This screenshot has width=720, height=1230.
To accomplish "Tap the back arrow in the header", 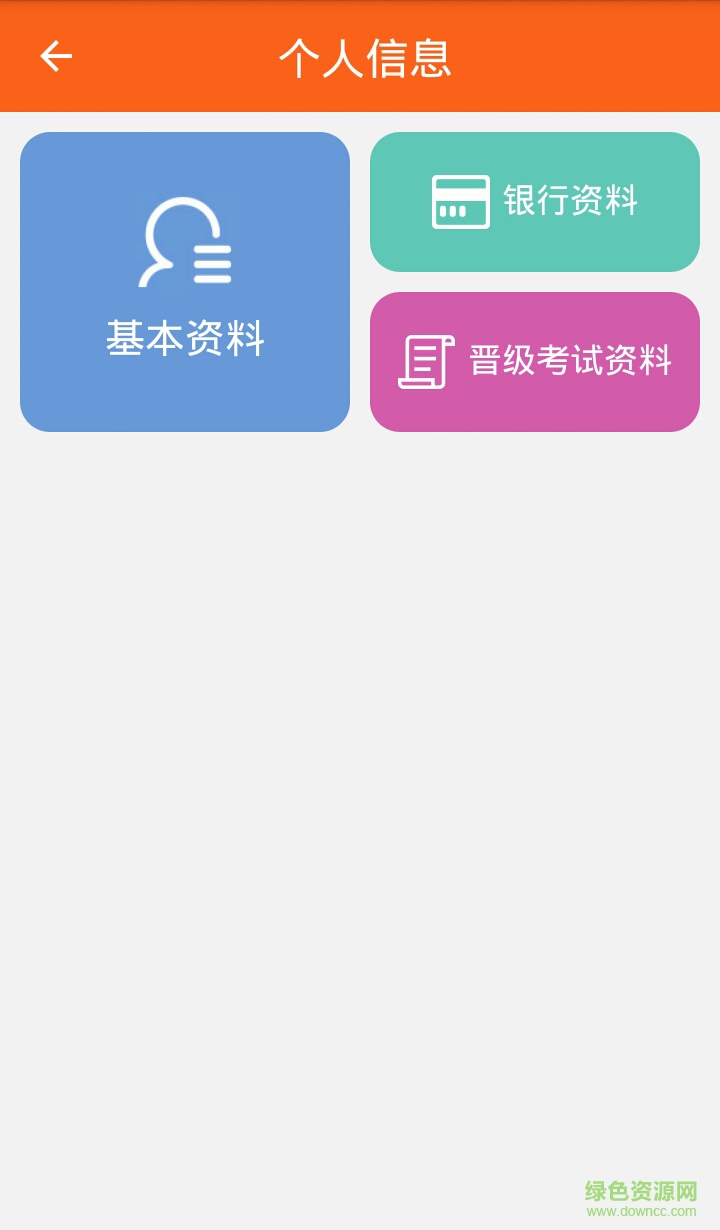I will coord(55,56).
